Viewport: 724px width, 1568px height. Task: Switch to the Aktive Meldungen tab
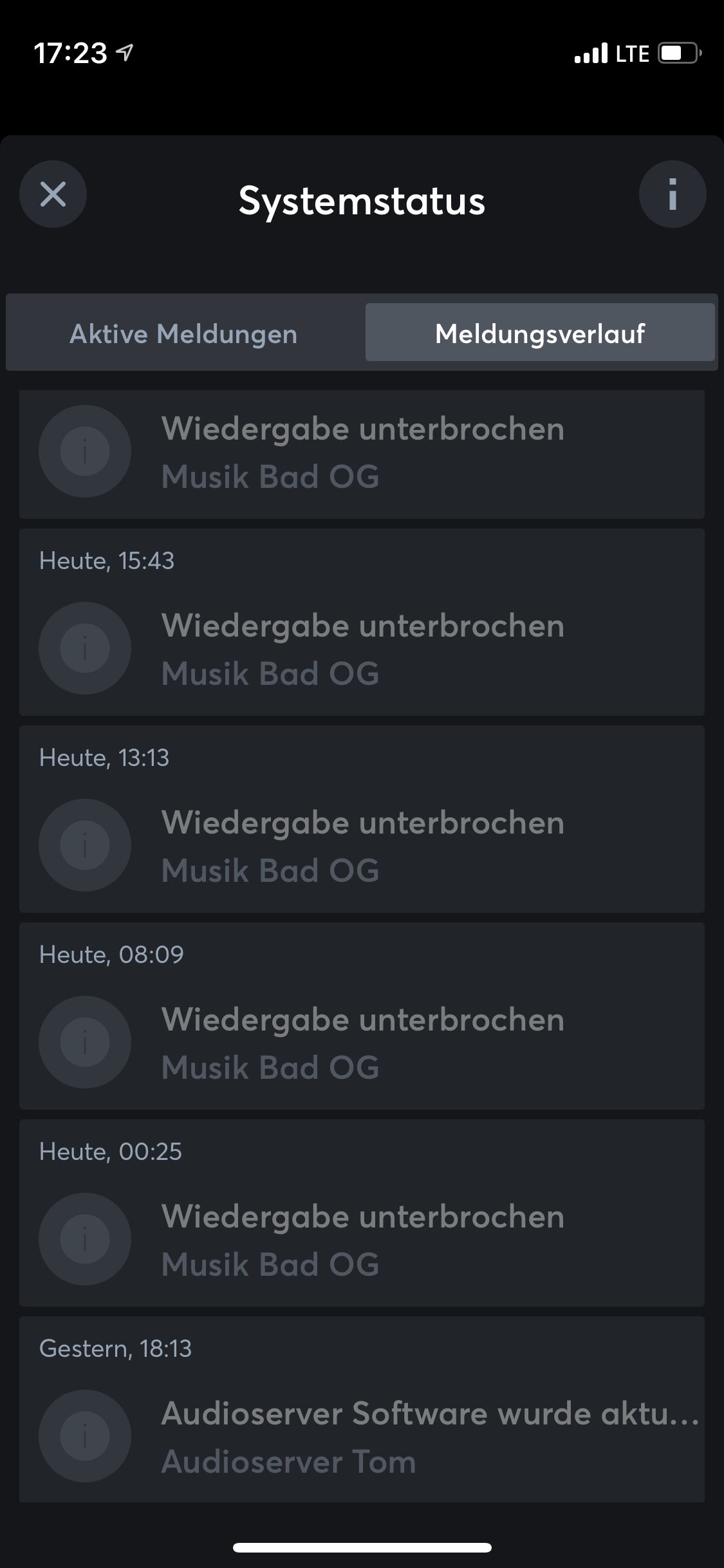click(183, 333)
